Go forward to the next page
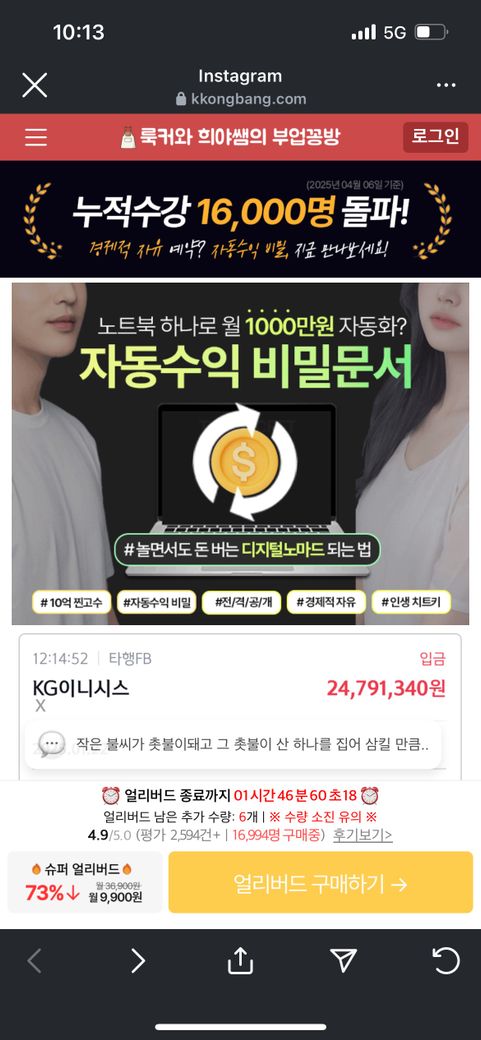 (137, 960)
